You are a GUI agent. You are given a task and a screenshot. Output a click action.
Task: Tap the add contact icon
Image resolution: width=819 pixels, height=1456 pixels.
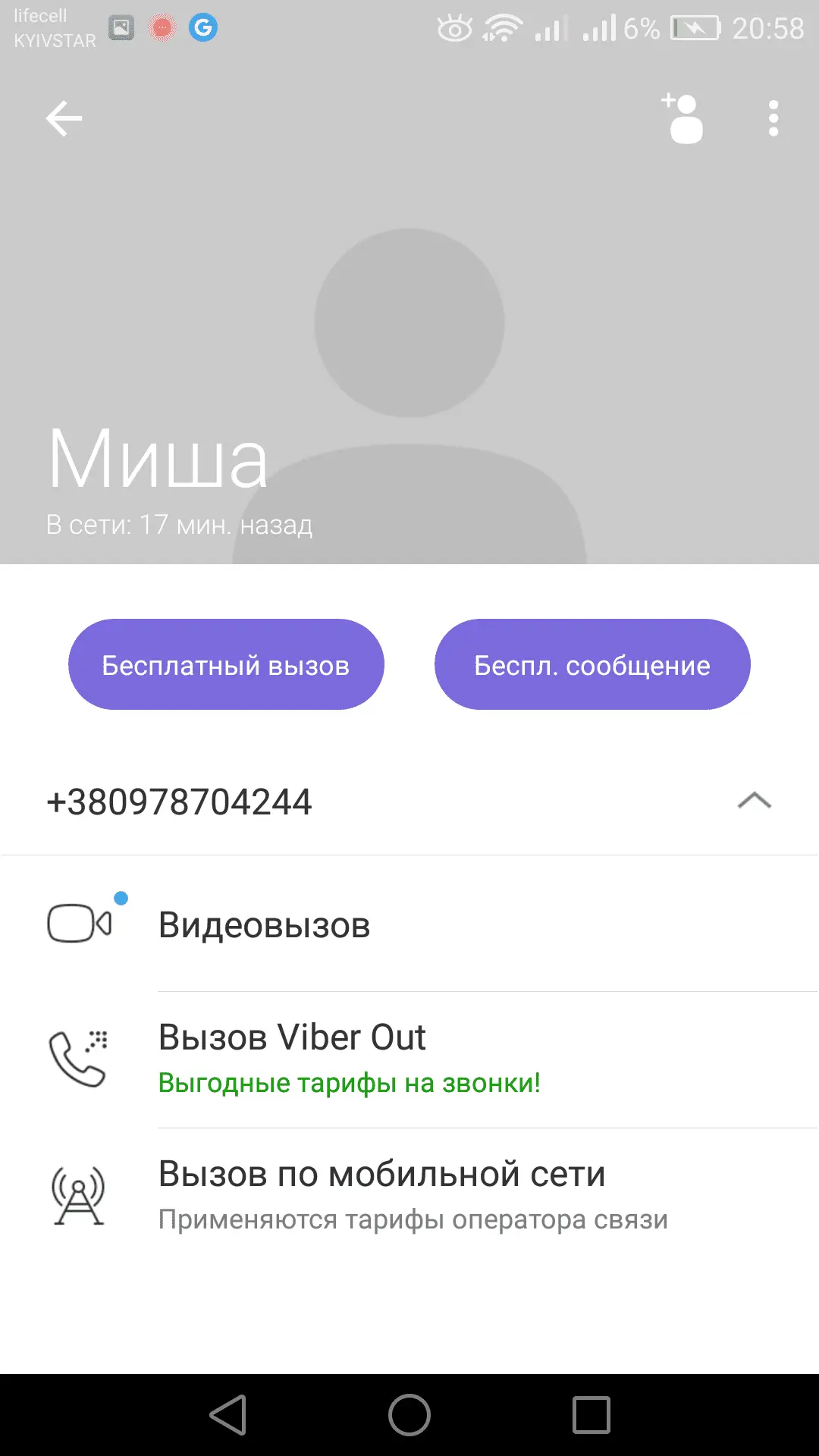683,119
